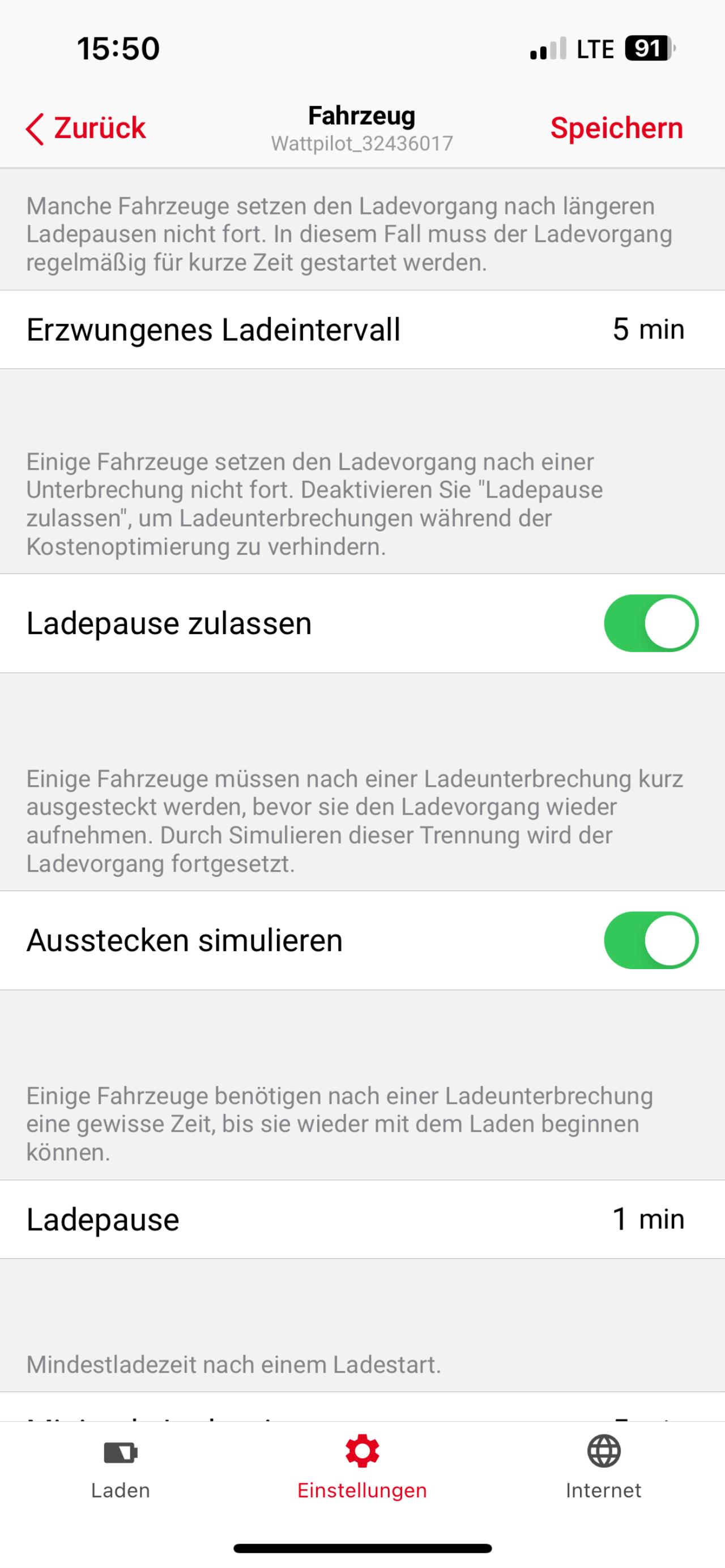Screen dimensions: 725x1568
Task: Go back with the Zurück button
Action: coord(86,128)
